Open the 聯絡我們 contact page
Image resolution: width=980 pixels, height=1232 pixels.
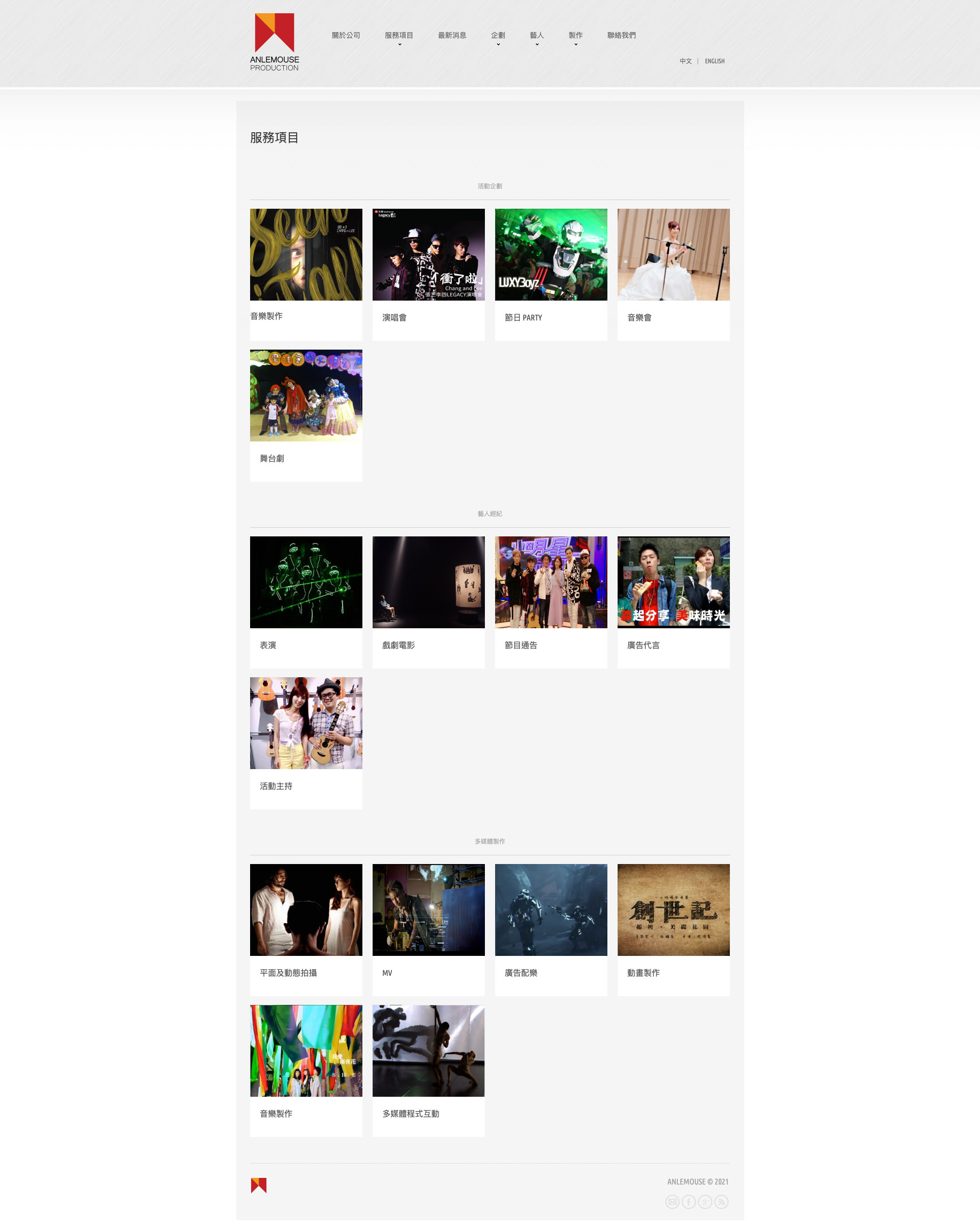(621, 35)
